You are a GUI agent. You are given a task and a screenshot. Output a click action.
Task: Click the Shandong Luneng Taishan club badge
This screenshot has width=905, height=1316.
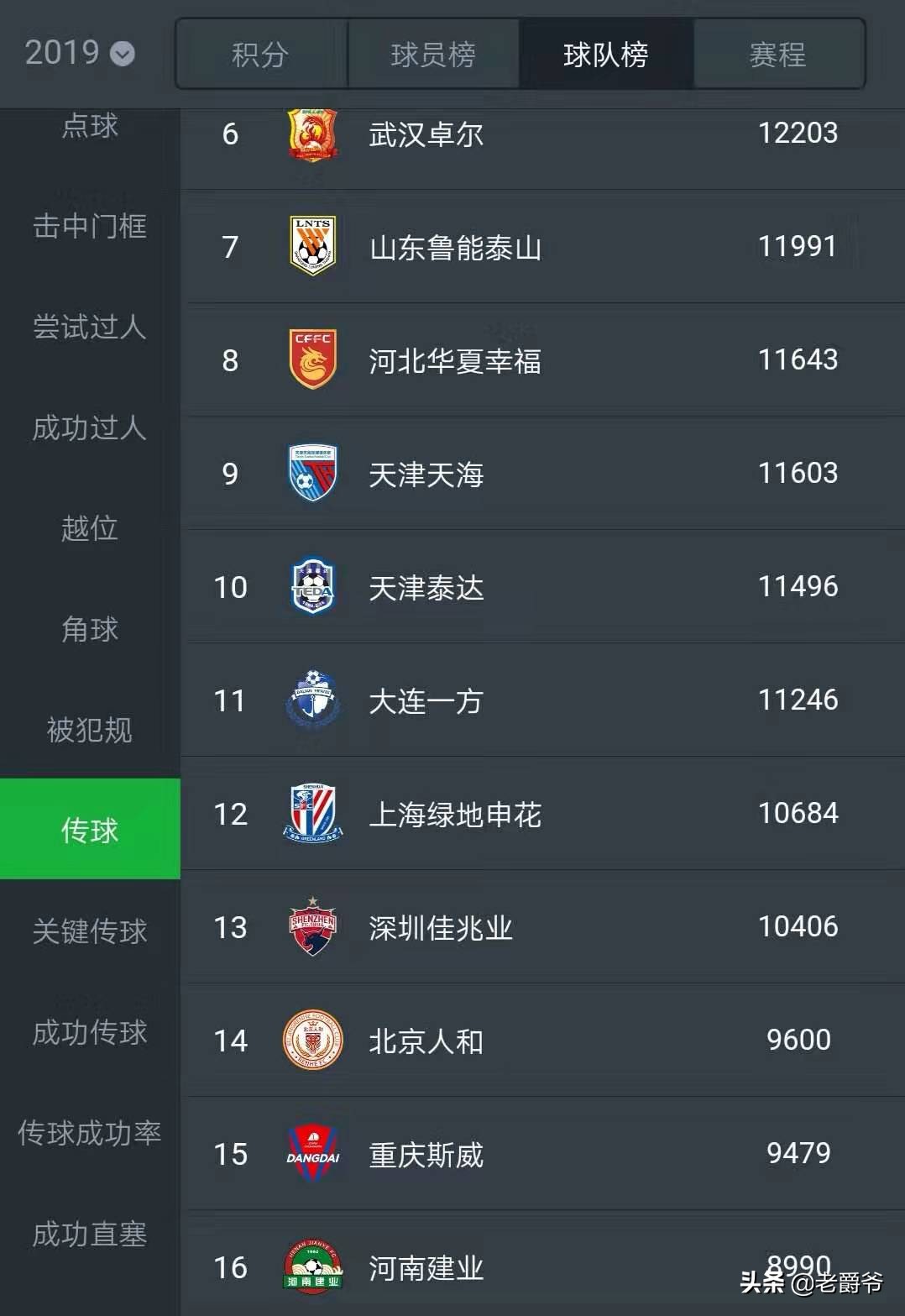(x=311, y=246)
